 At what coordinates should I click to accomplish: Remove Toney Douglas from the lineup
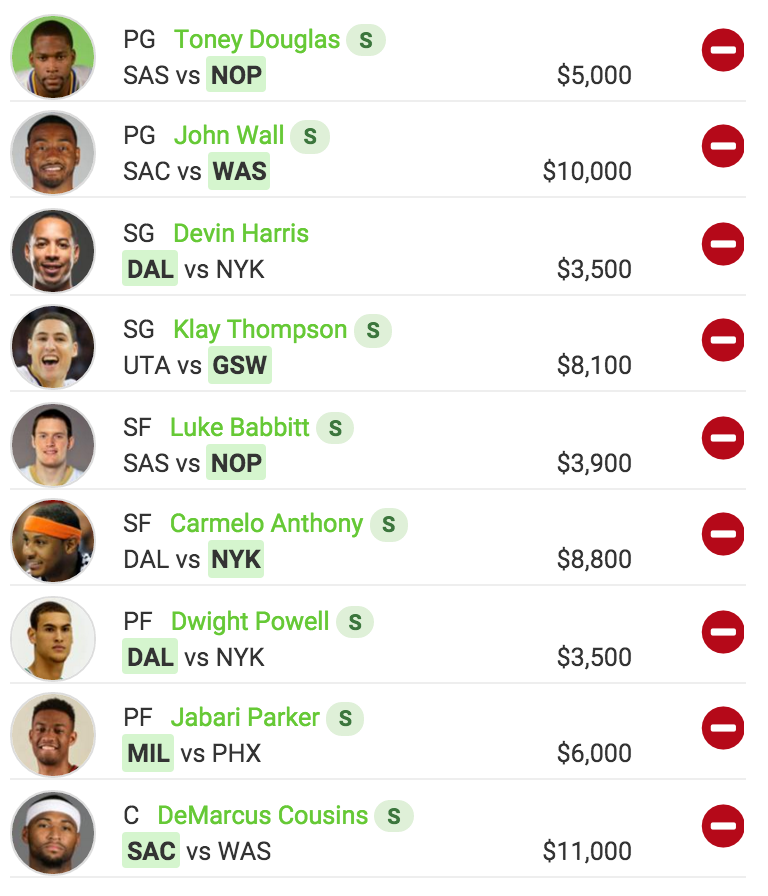click(x=723, y=50)
